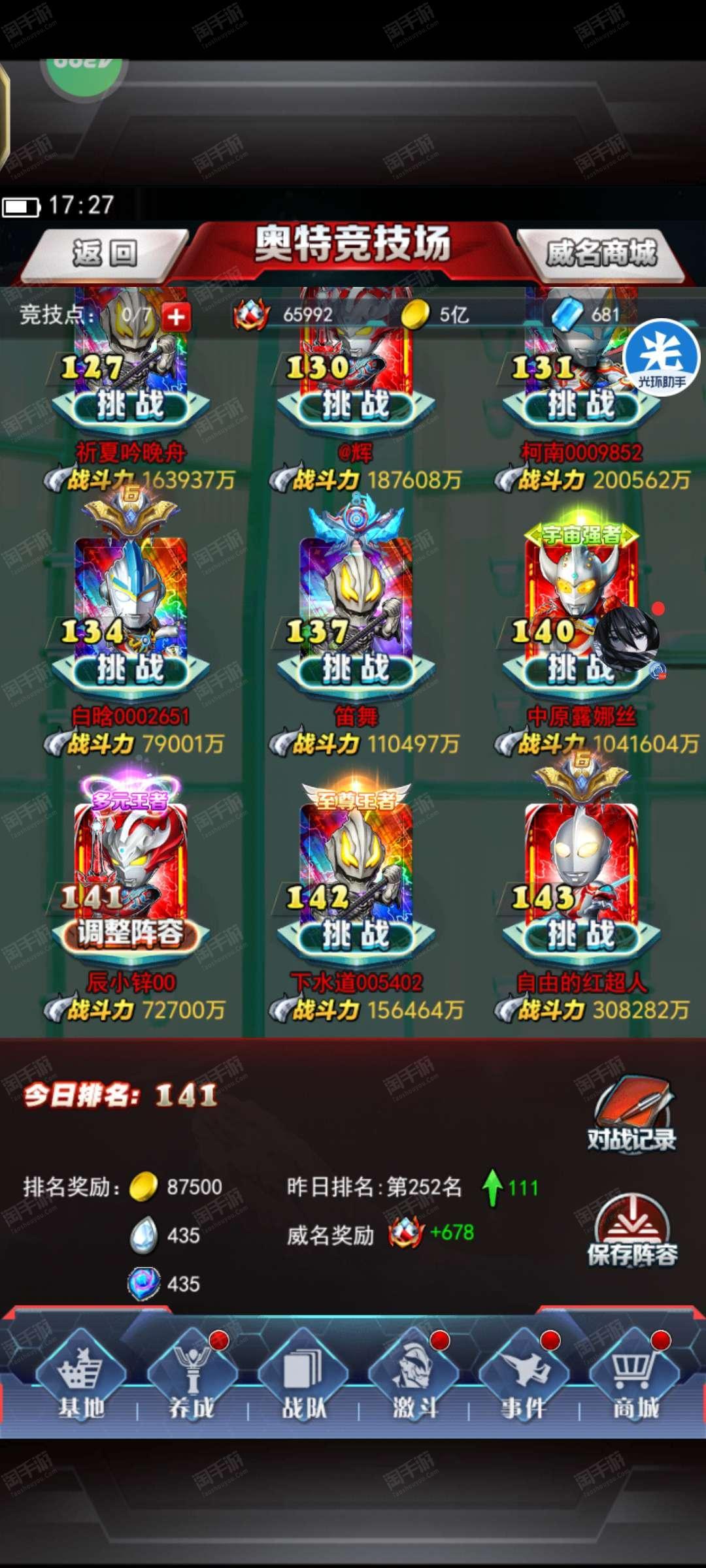The width and height of the screenshot is (706, 1568).
Task: Challenge rank 137 player 笛舞
Action: tap(356, 670)
